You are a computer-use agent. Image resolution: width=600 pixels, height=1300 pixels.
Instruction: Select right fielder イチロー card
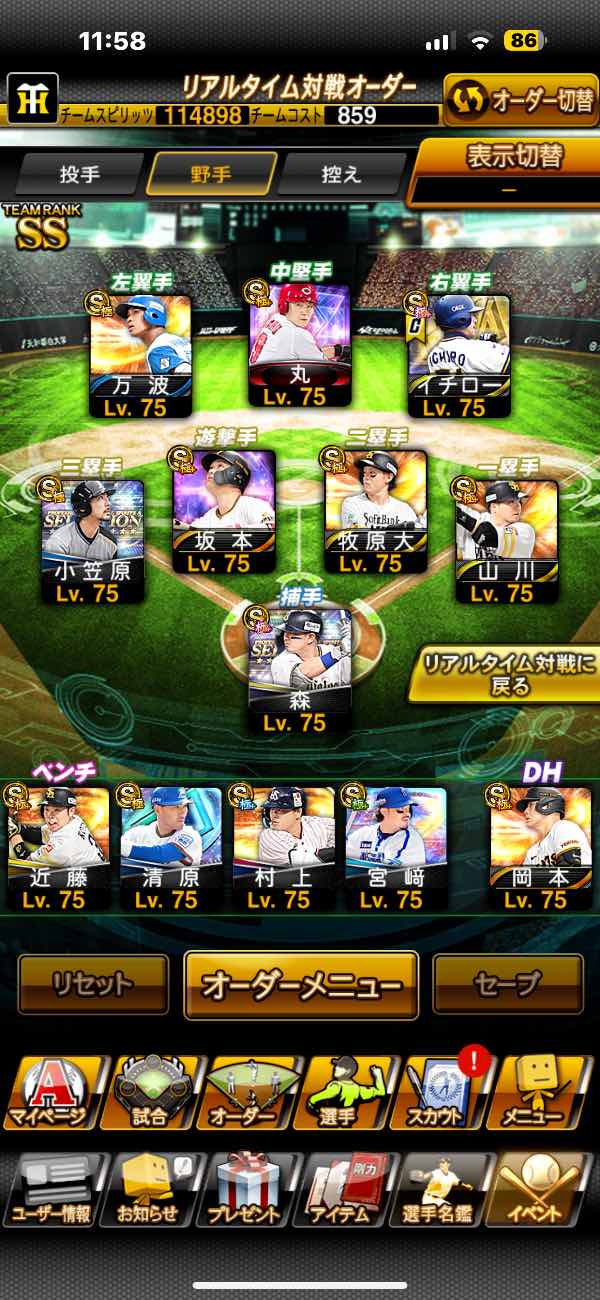pyautogui.click(x=459, y=355)
